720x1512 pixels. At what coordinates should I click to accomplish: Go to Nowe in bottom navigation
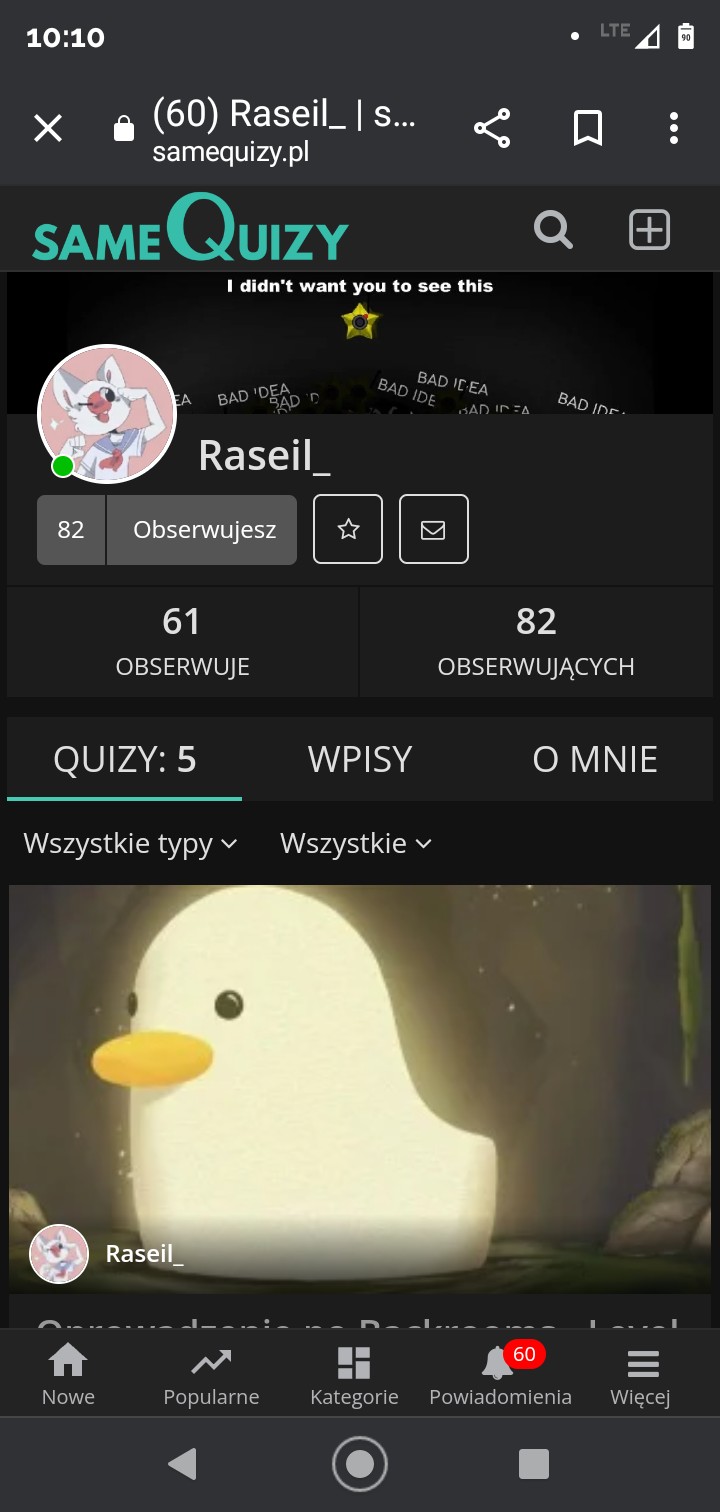[x=68, y=1376]
